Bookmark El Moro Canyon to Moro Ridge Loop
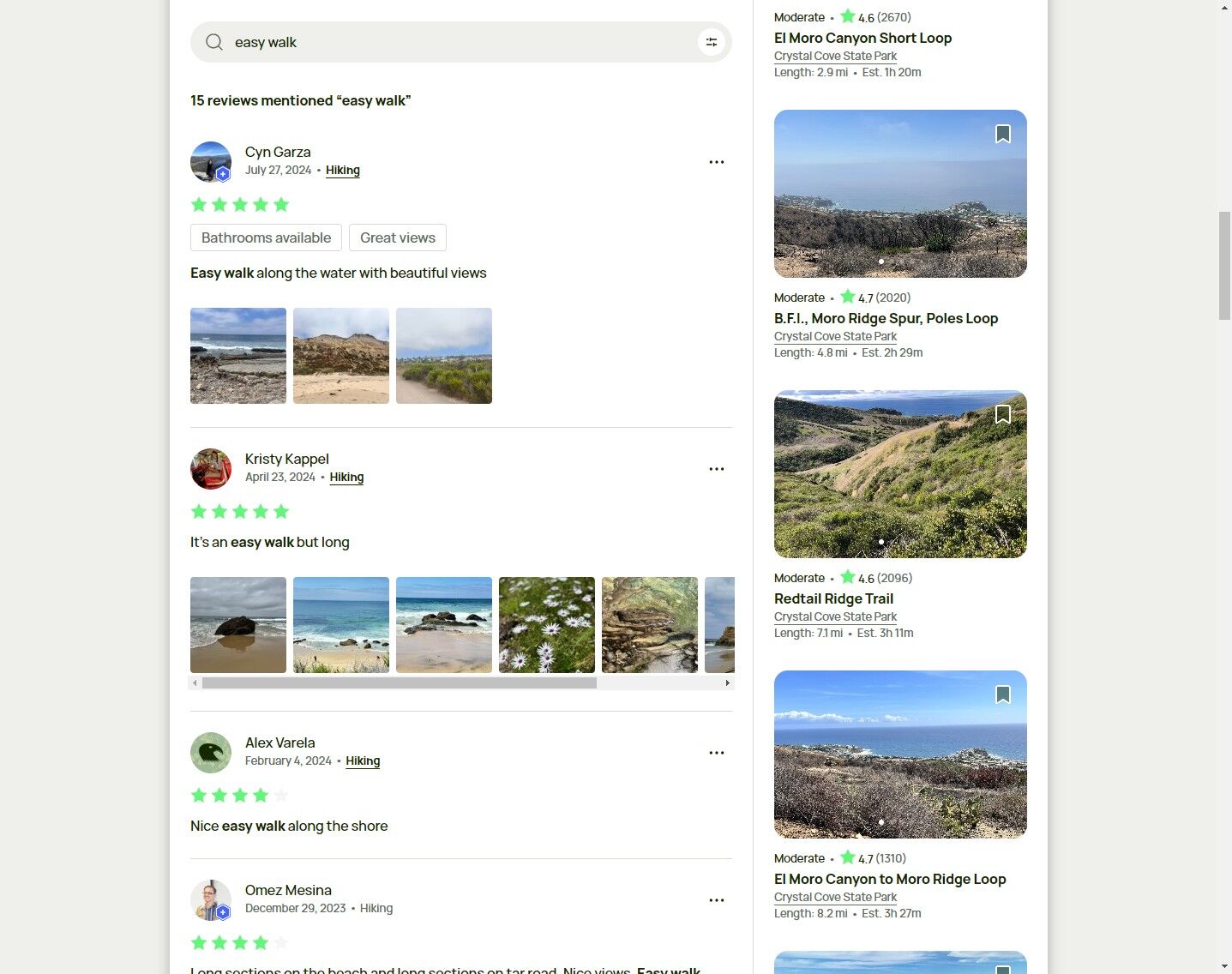Image resolution: width=1232 pixels, height=974 pixels. point(1002,694)
